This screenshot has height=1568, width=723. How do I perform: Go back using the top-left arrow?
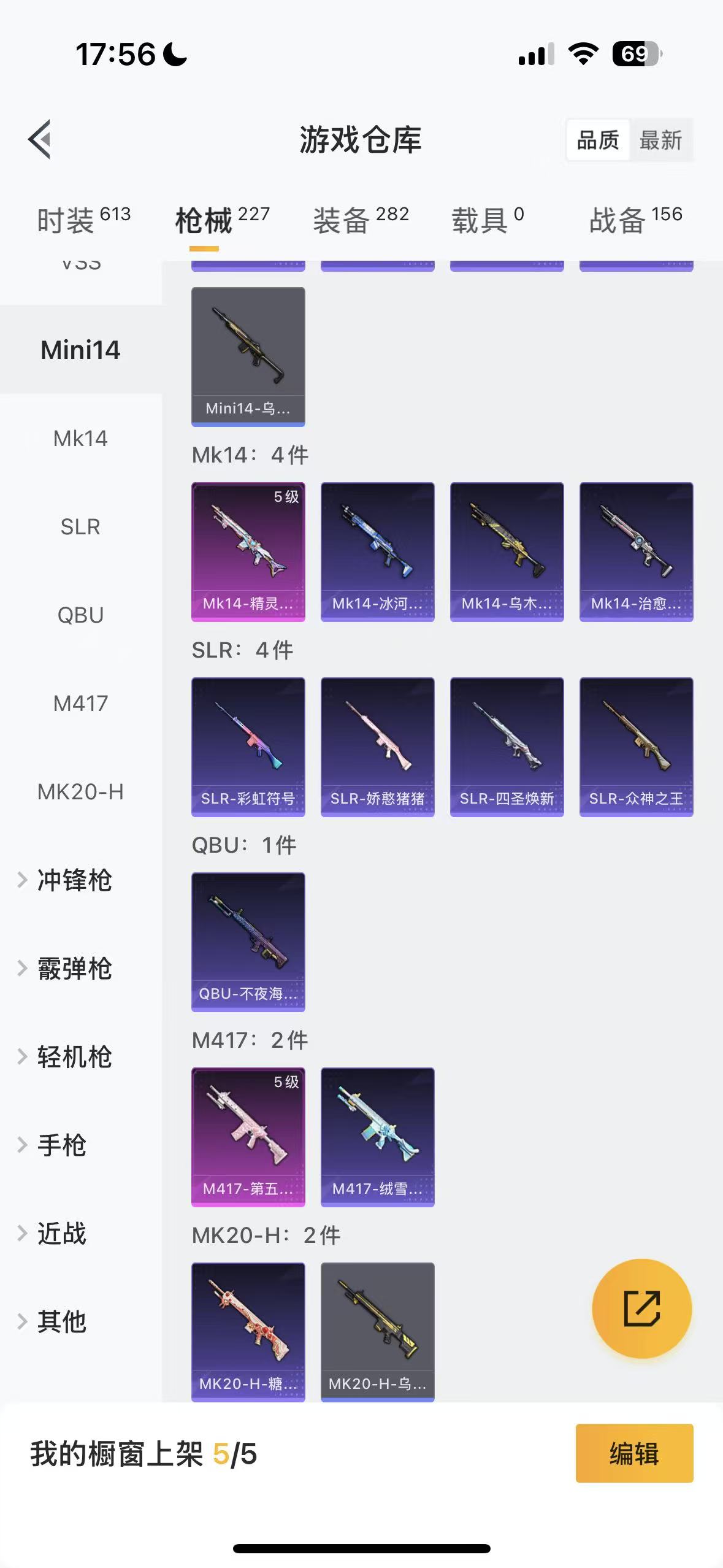click(x=40, y=140)
